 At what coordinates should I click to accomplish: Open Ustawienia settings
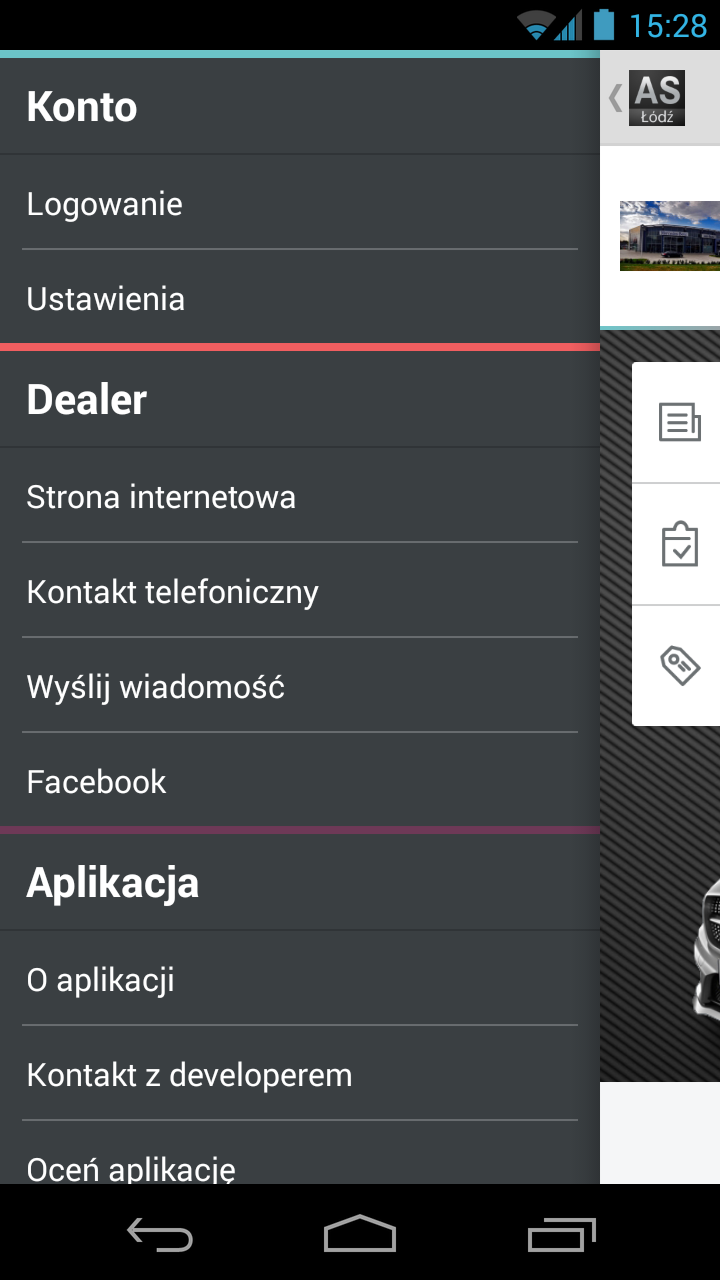pos(300,299)
